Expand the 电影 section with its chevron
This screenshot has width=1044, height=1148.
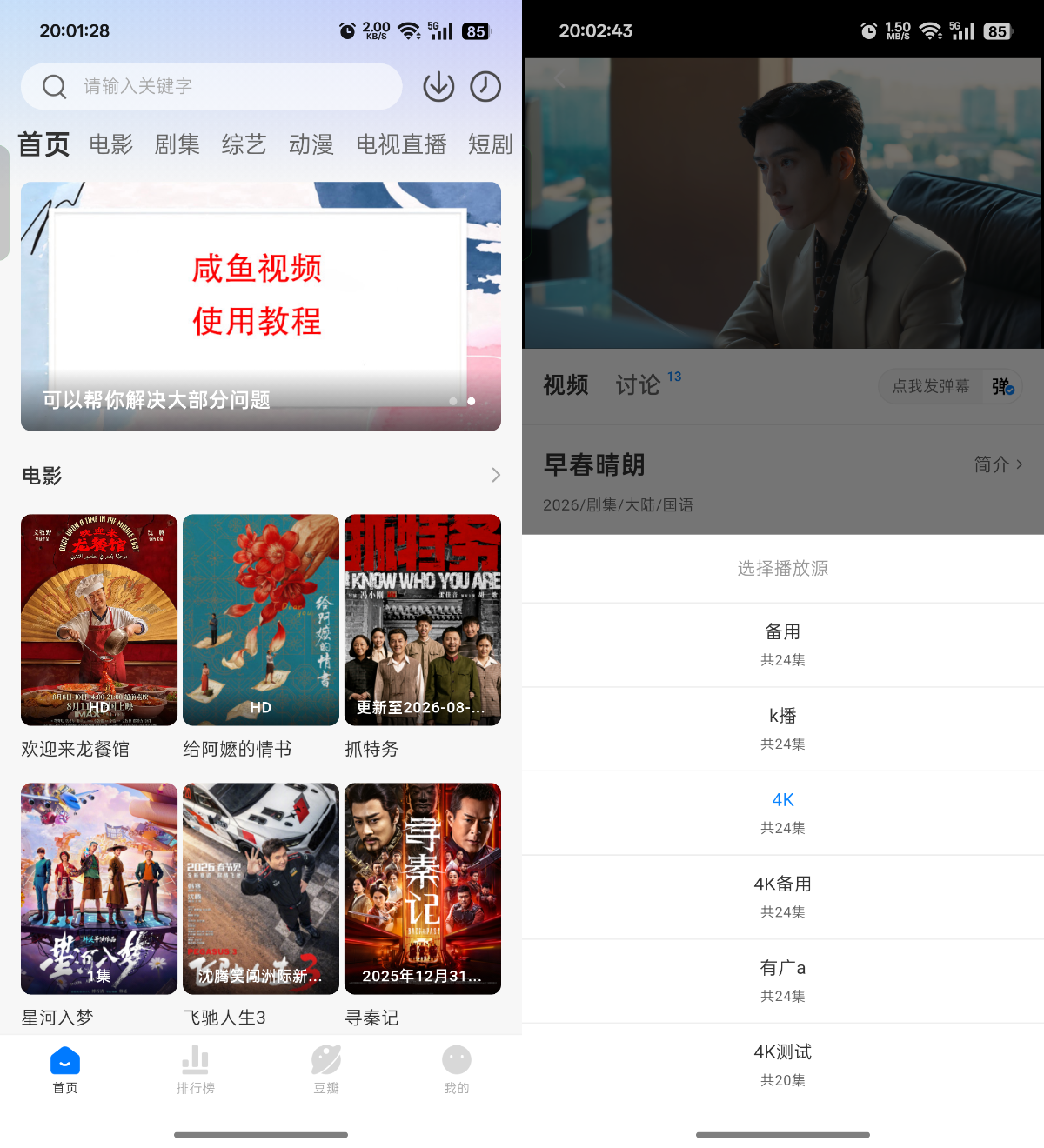(496, 475)
